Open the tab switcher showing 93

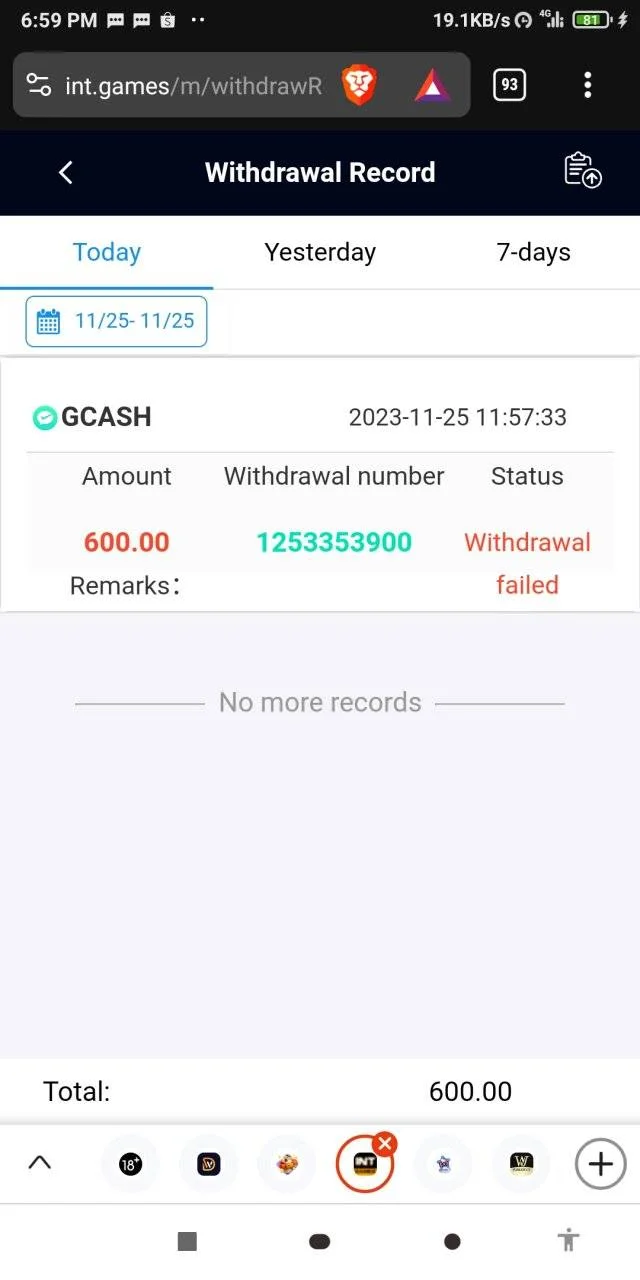click(x=510, y=85)
